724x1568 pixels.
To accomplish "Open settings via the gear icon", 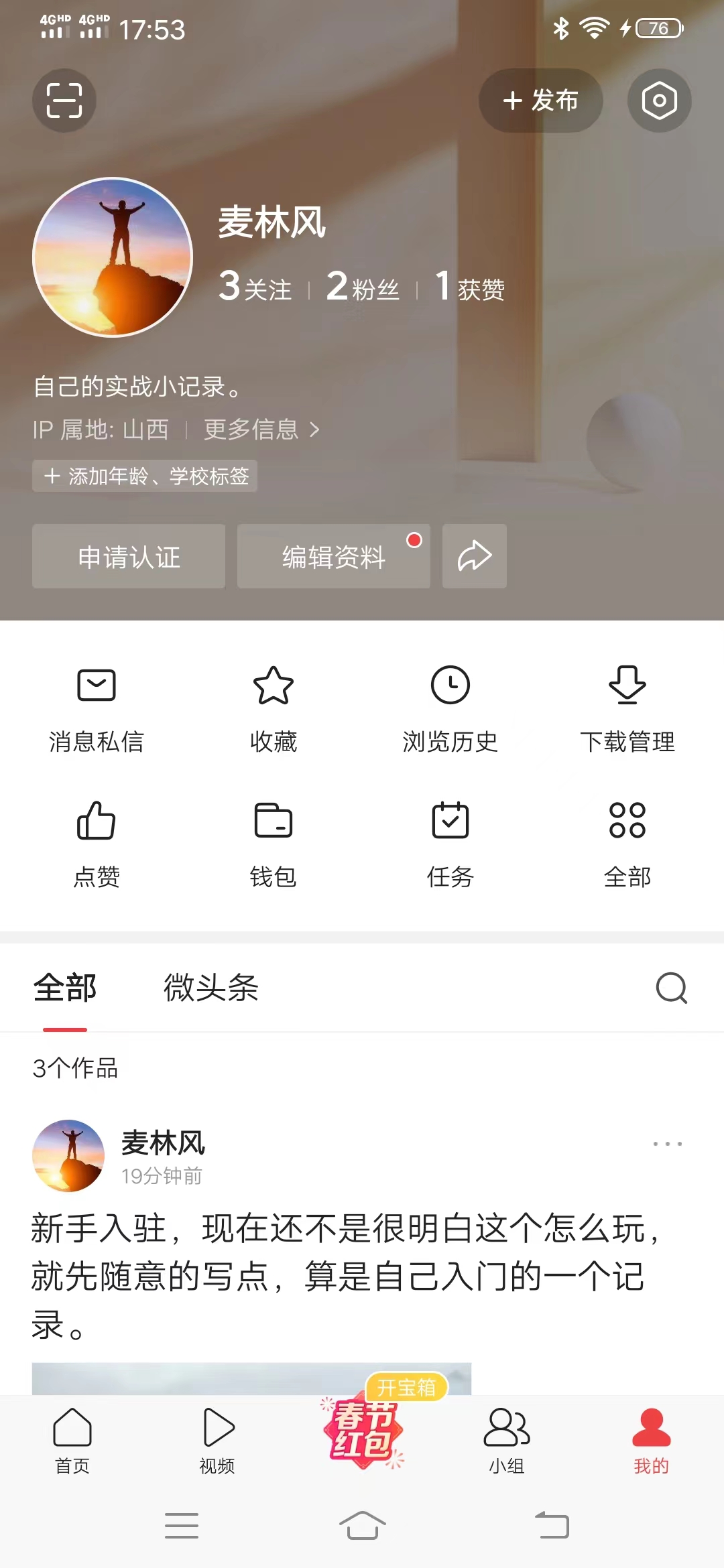I will point(659,101).
